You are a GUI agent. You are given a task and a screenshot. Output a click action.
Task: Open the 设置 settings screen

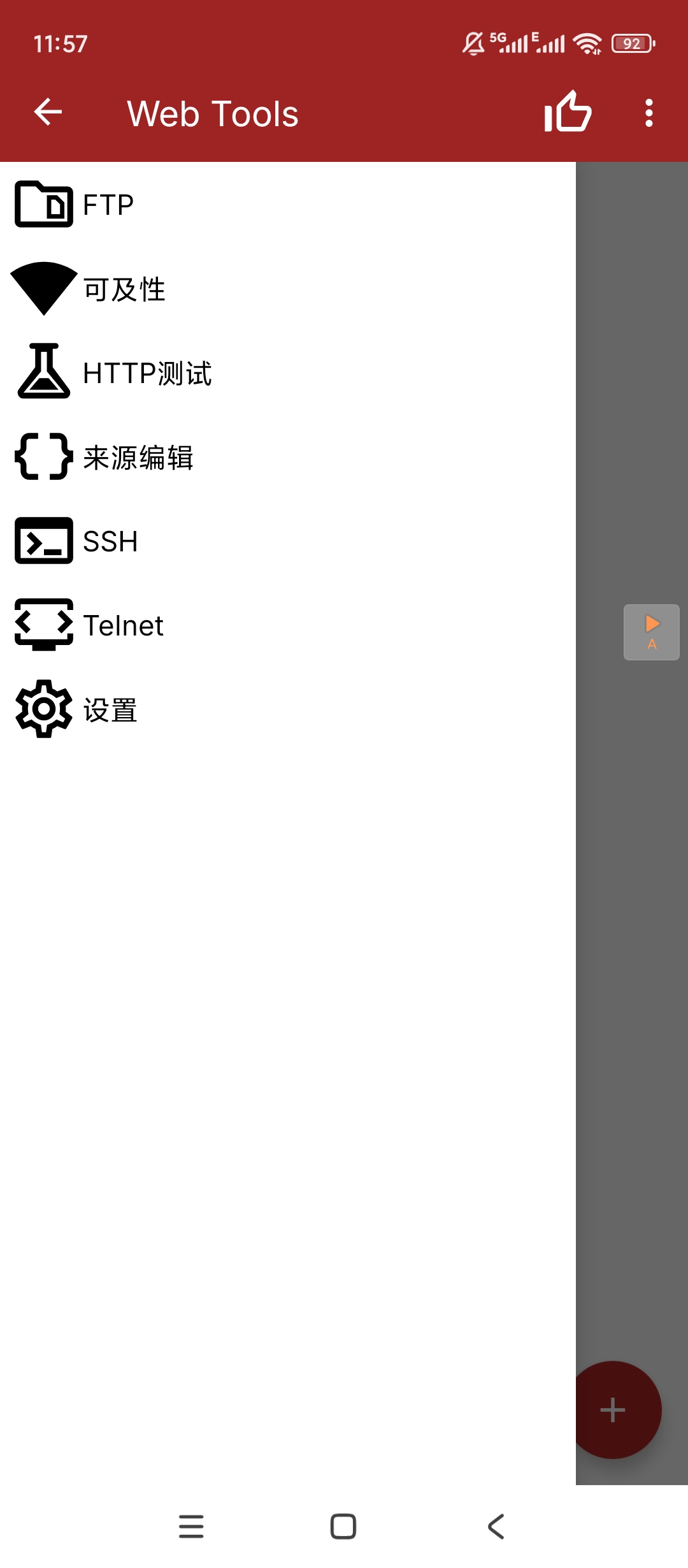pyautogui.click(x=110, y=710)
